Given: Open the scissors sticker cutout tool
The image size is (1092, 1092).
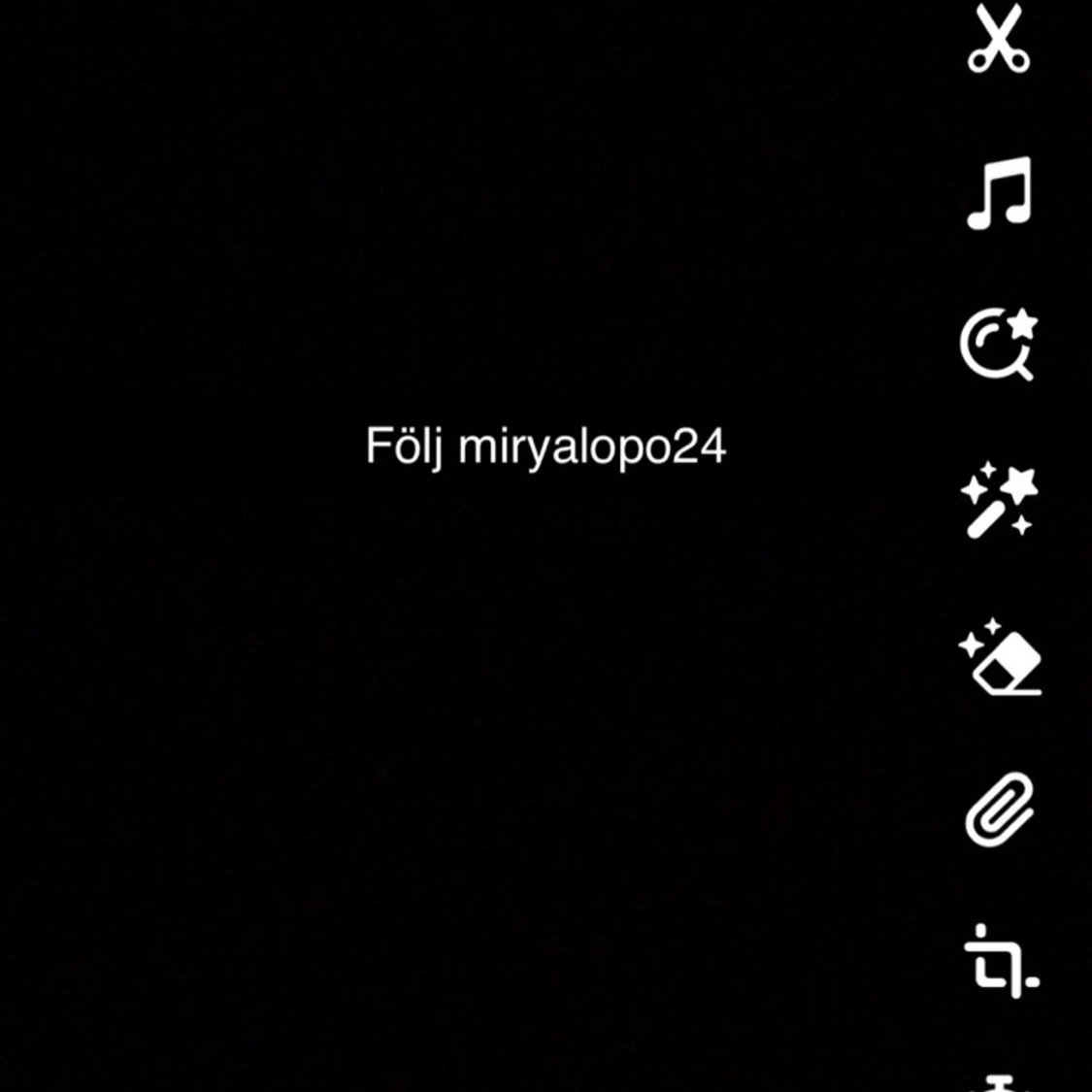Looking at the screenshot, I should (999, 40).
